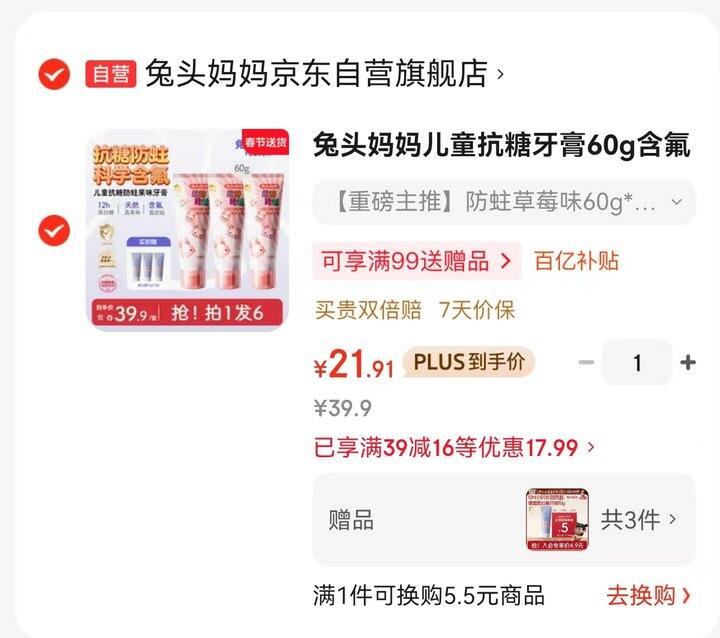
Task: Go to 去换购 add-on purchase
Action: 648,596
